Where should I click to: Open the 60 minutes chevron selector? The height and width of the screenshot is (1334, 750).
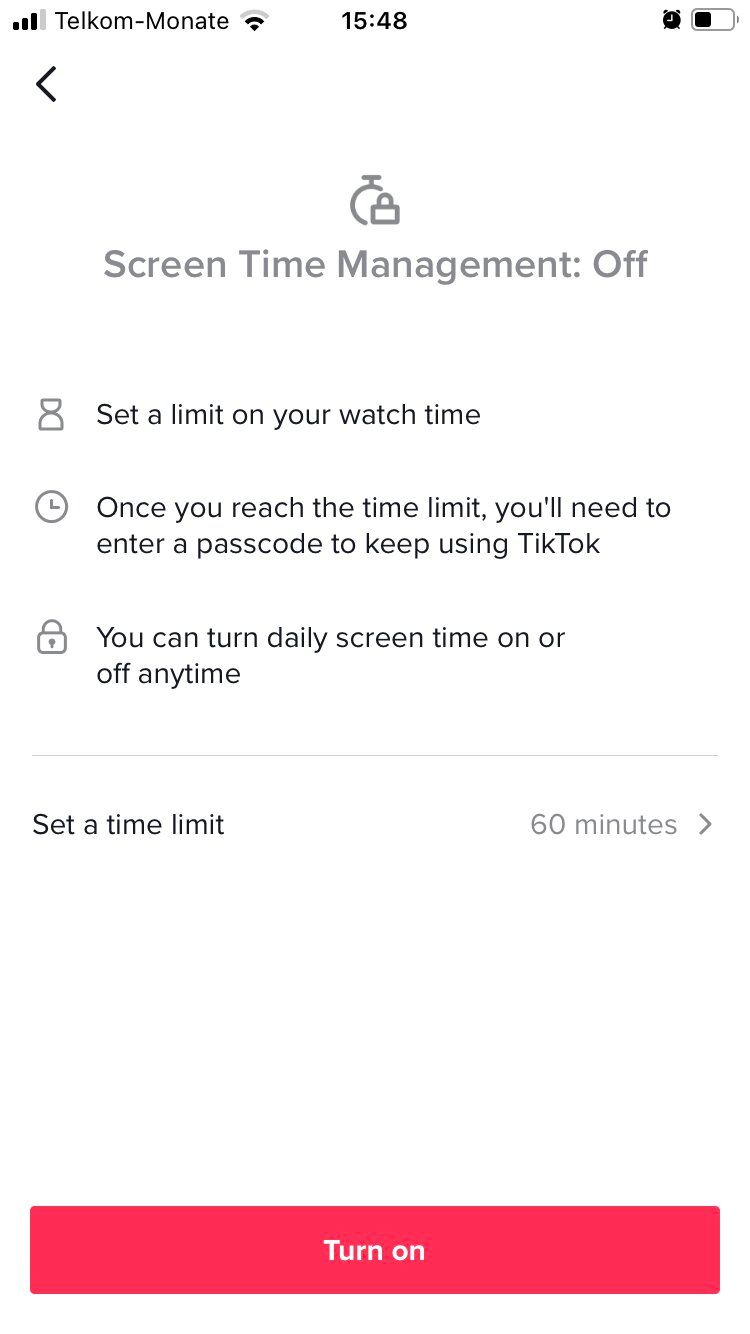point(707,824)
